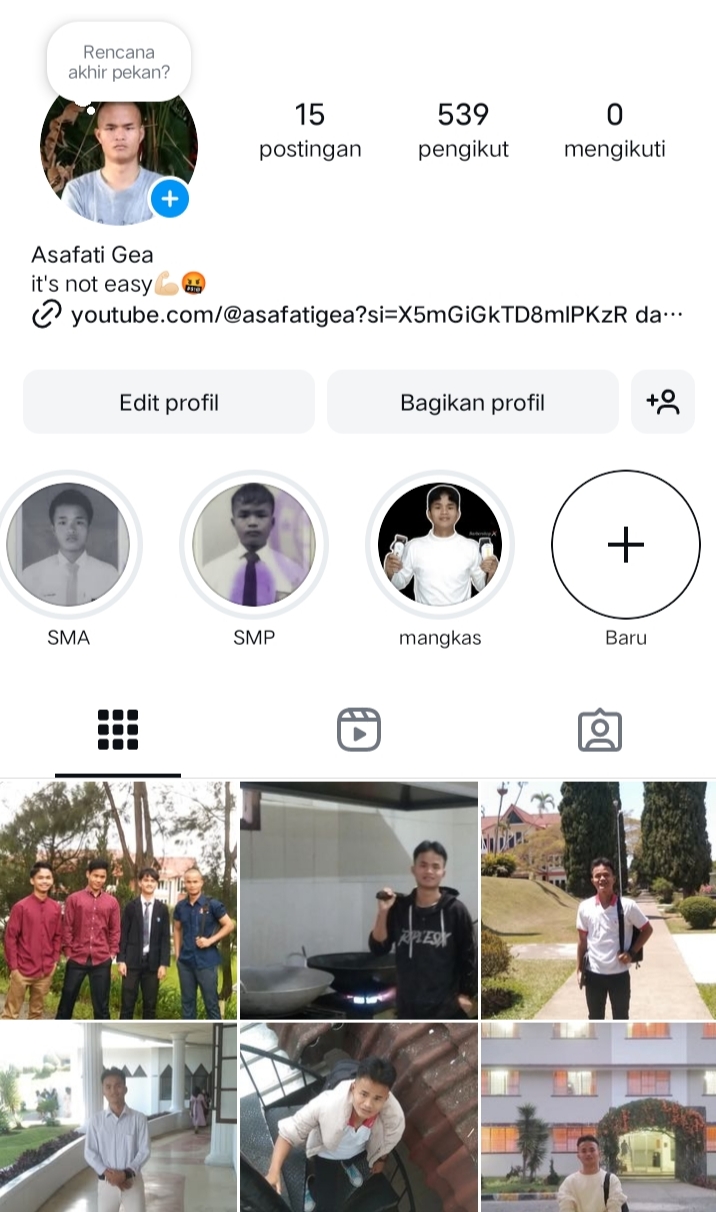
Task: Switch to the posts grid tab
Action: point(118,730)
